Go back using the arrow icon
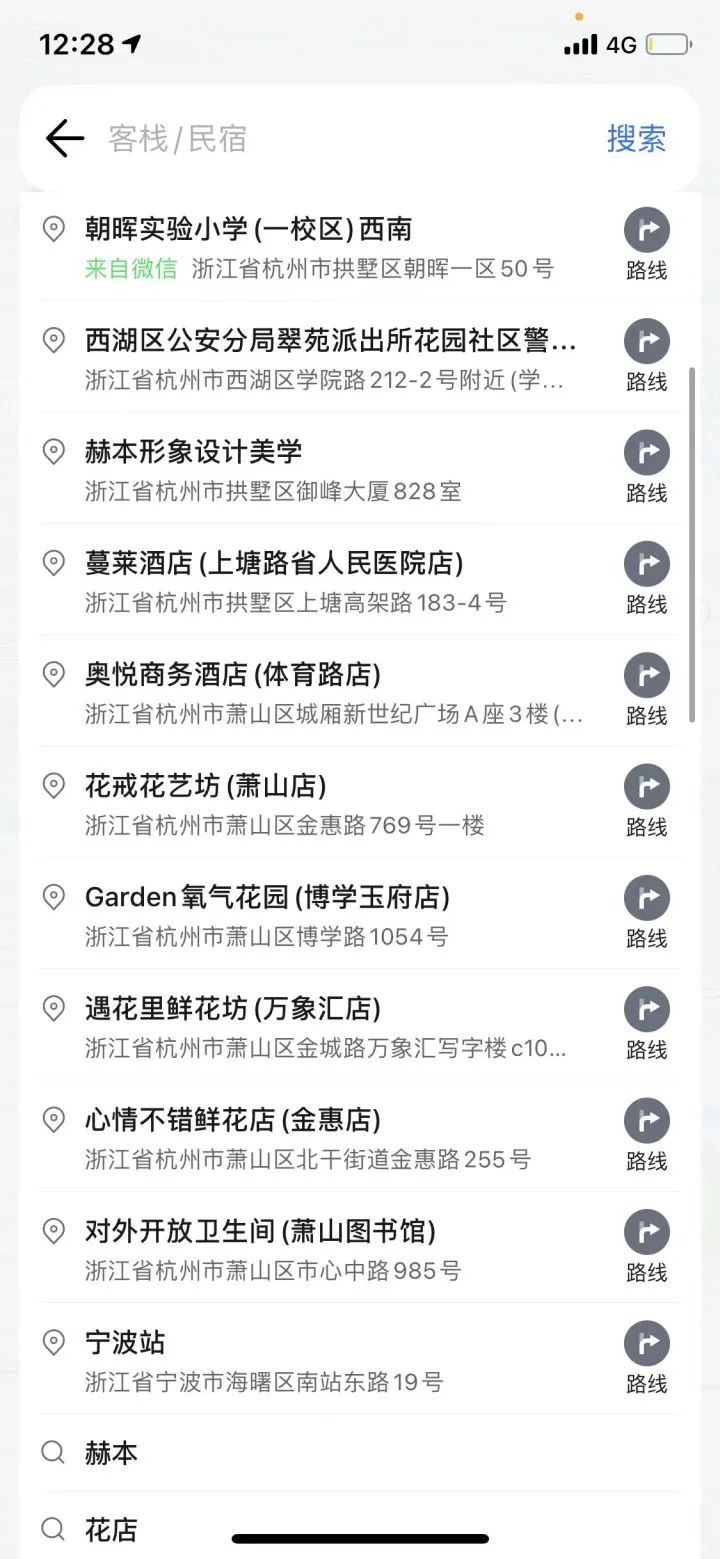The image size is (720, 1559). click(x=65, y=138)
